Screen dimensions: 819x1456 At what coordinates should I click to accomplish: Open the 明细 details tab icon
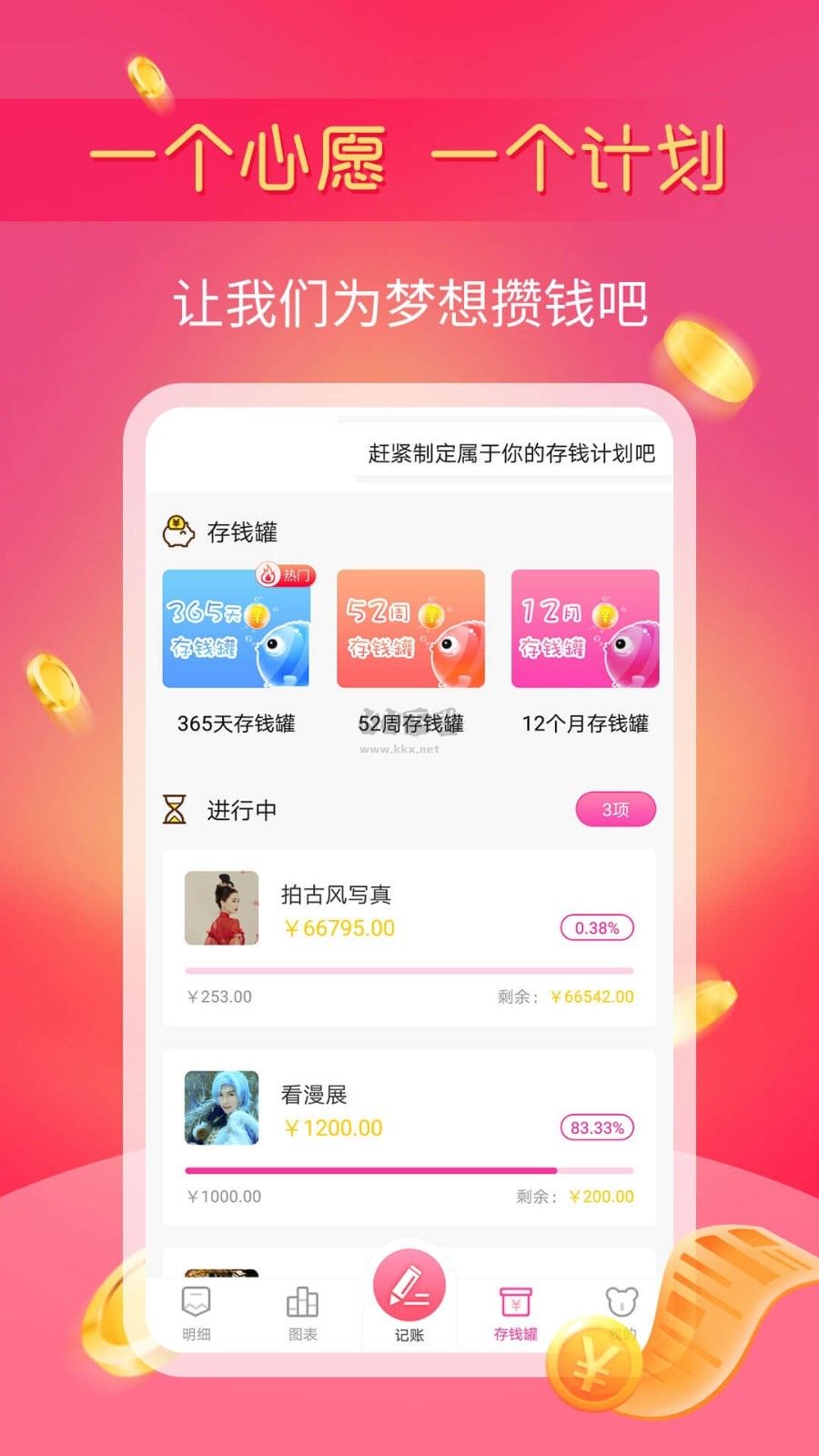(196, 1306)
